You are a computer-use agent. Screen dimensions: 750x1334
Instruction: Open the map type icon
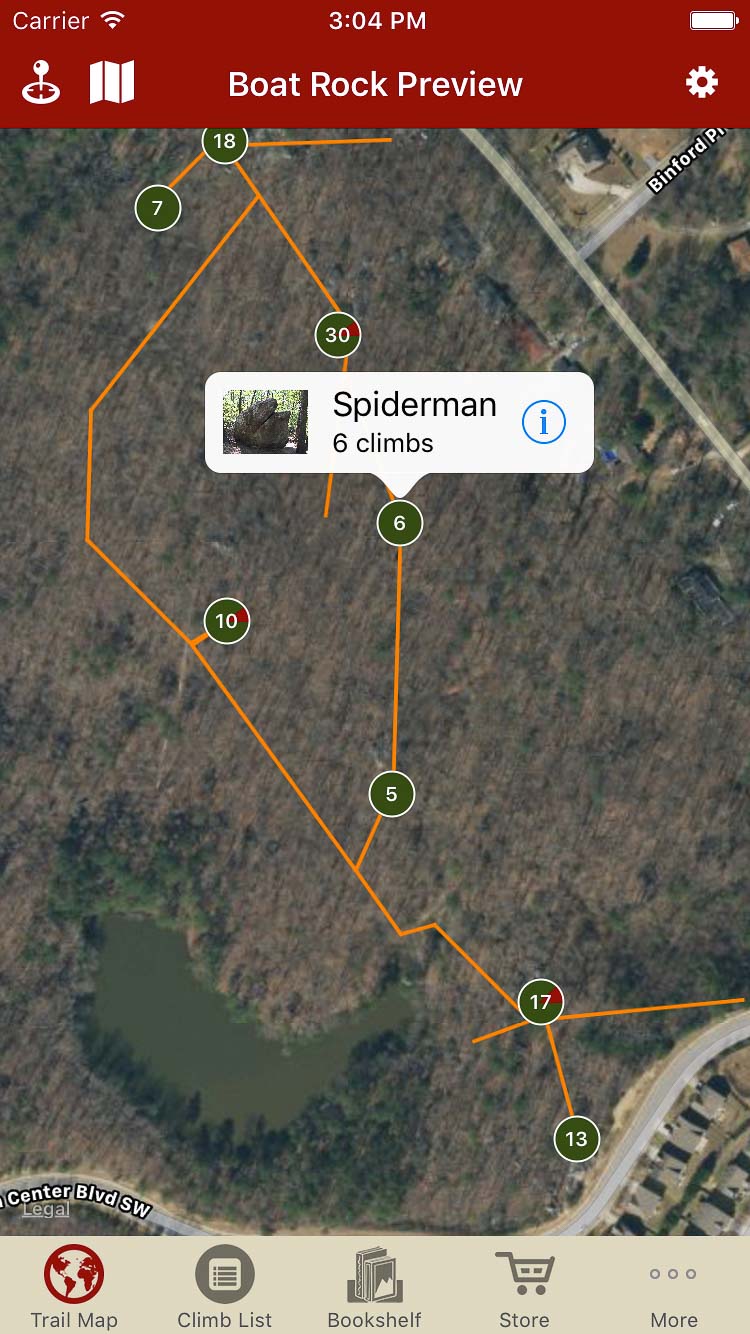coord(112,83)
